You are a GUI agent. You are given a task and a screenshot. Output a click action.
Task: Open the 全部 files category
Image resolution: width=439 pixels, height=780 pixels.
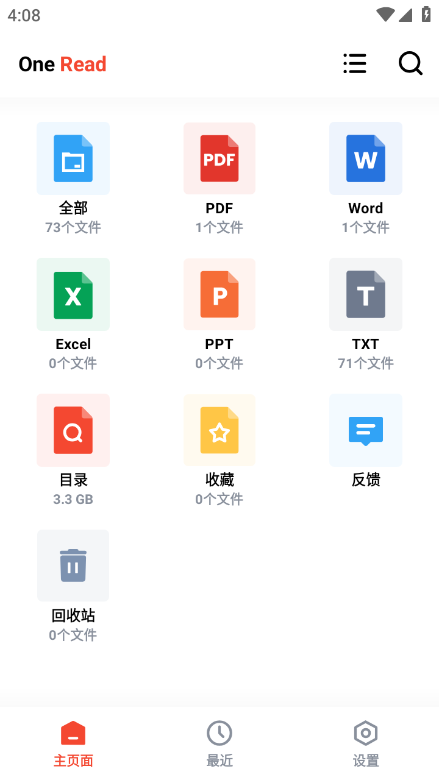tap(73, 179)
